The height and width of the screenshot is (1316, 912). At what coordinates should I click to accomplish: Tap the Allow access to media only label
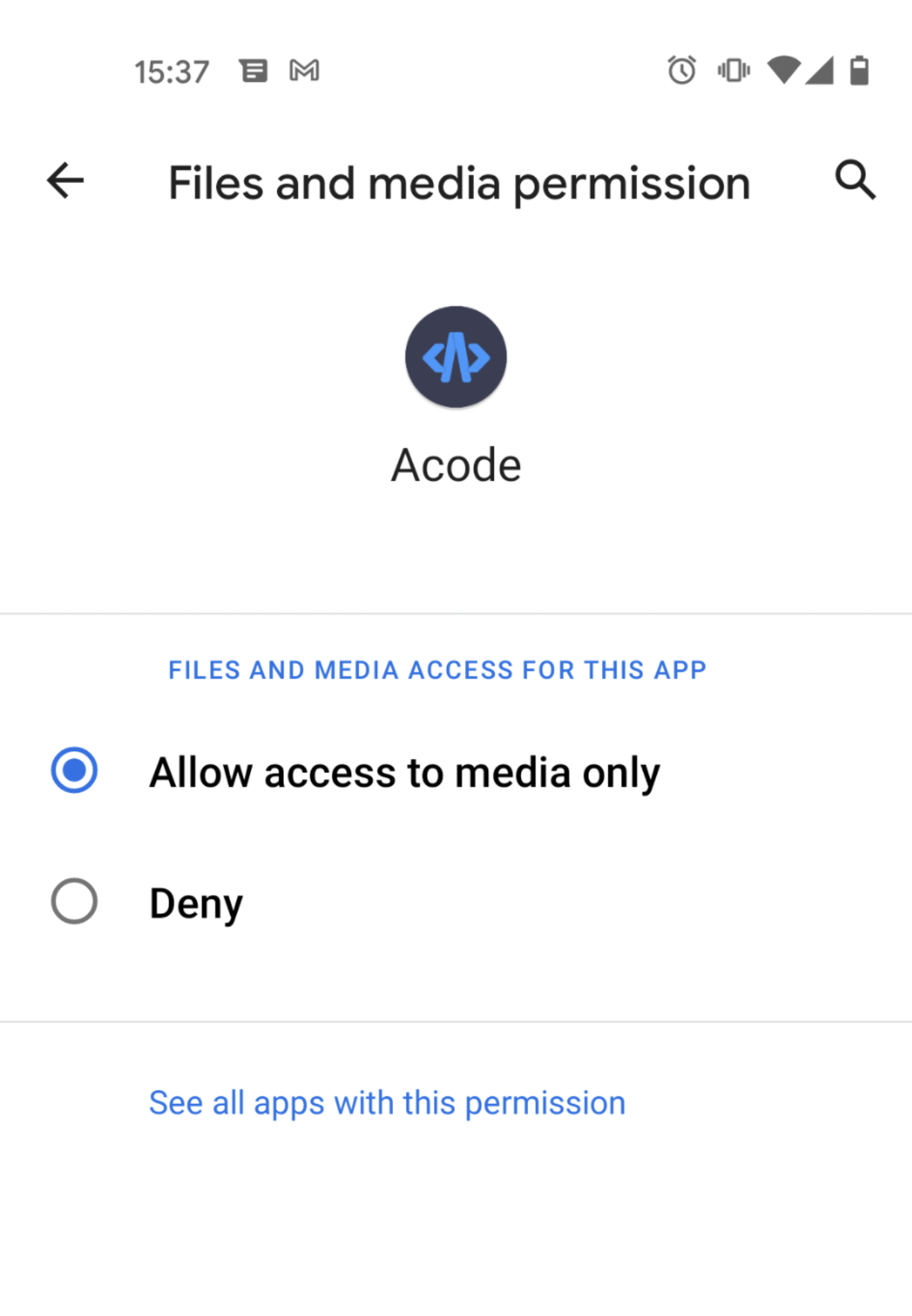(404, 773)
